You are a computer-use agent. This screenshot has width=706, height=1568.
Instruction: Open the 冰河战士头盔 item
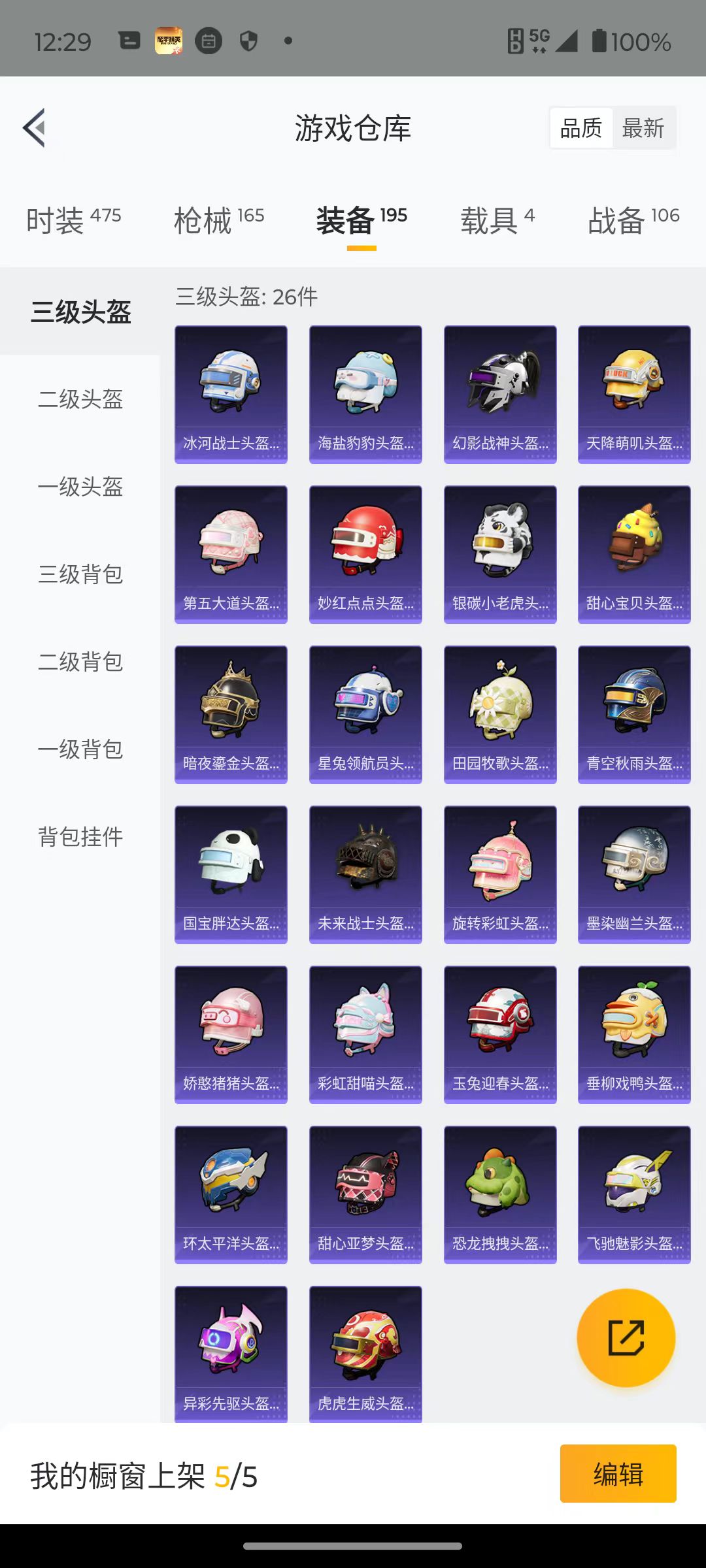pos(231,395)
